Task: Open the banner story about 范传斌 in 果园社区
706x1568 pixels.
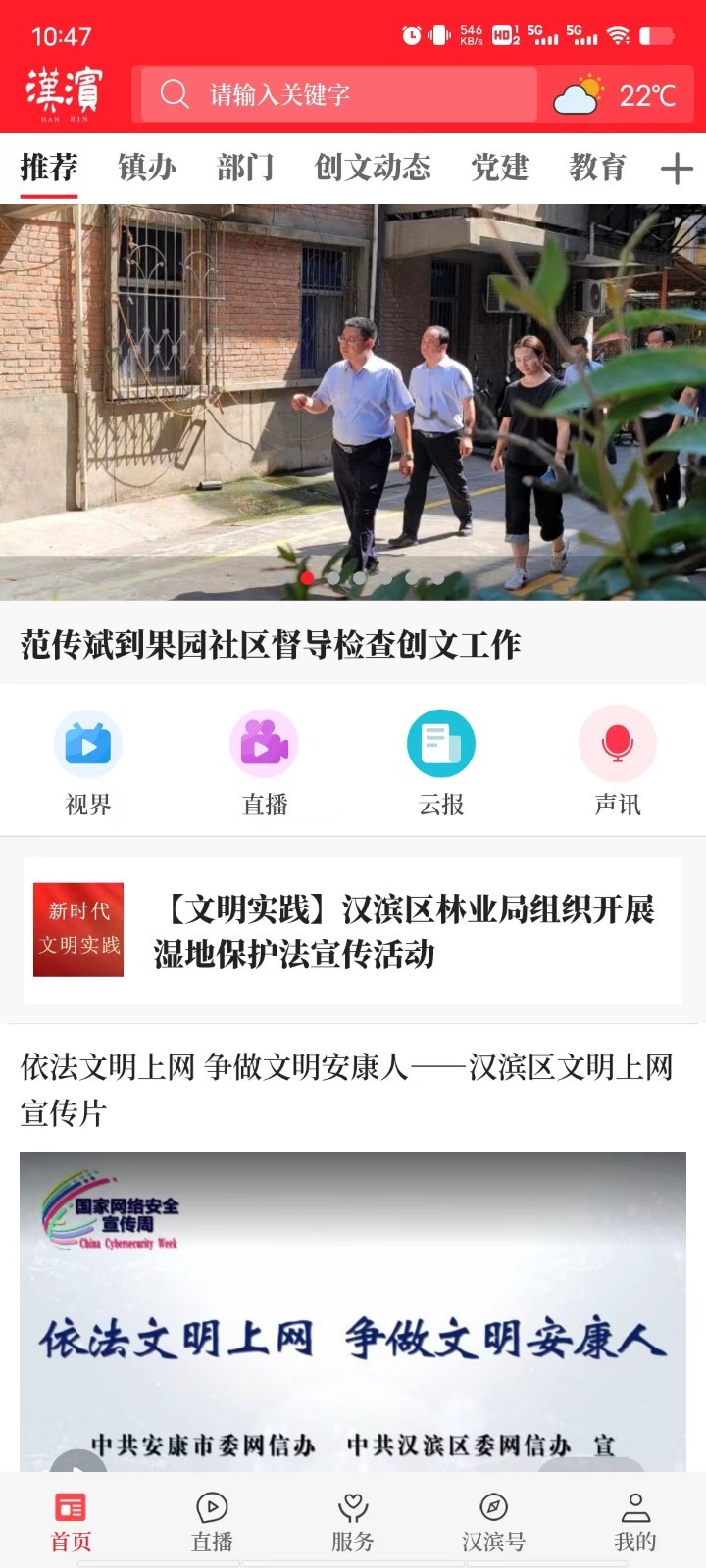Action: (x=353, y=402)
